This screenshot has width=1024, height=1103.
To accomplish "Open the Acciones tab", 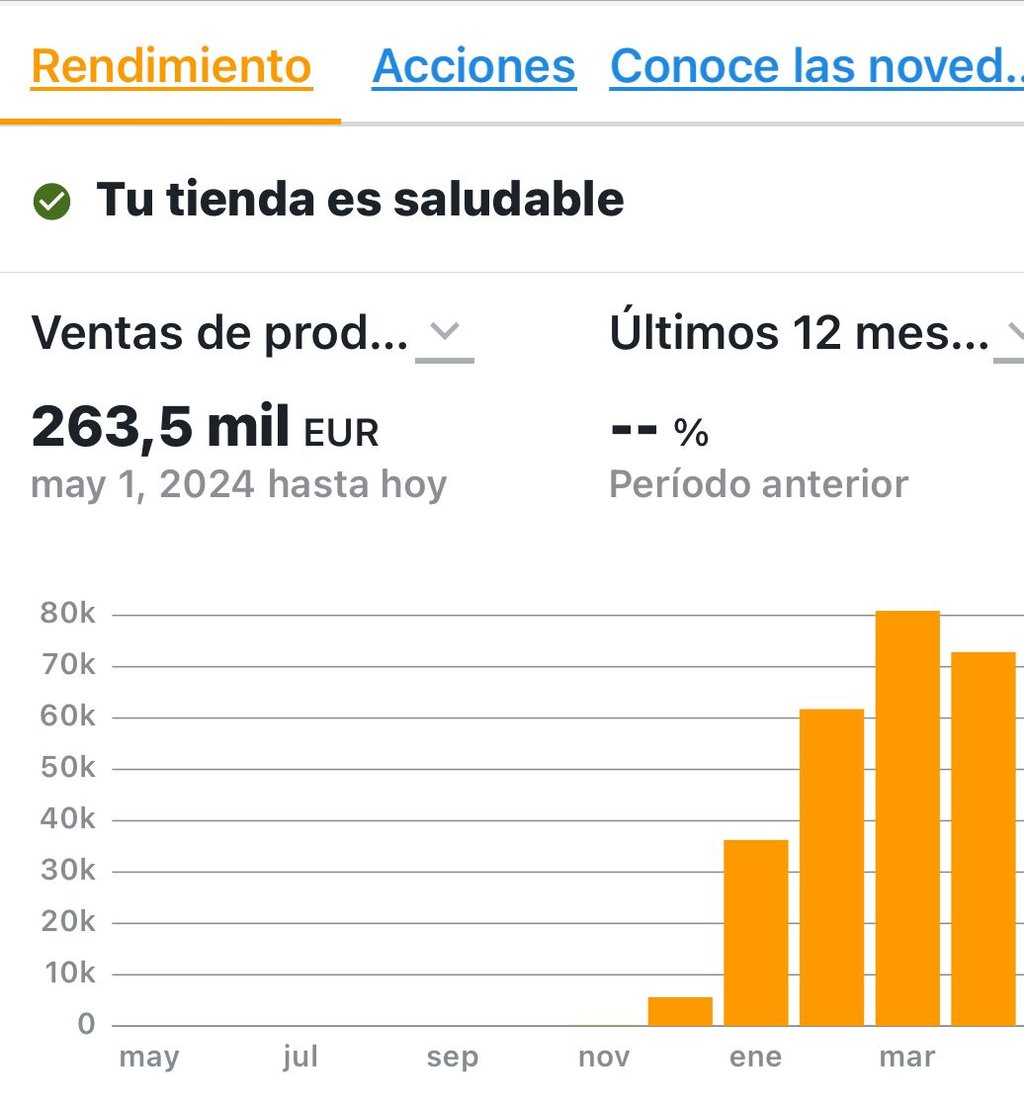I will pyautogui.click(x=474, y=67).
